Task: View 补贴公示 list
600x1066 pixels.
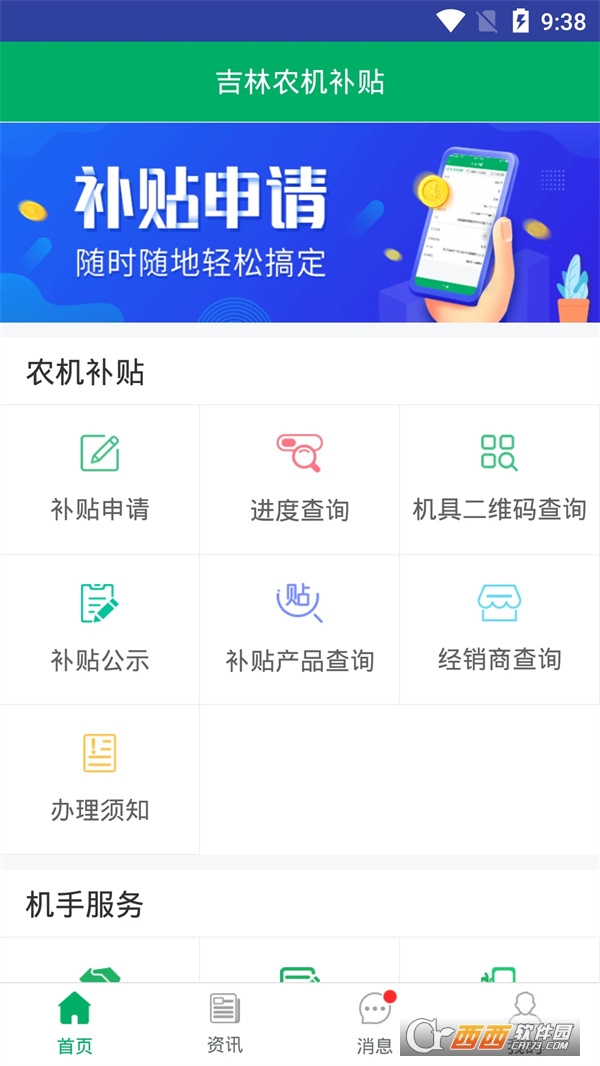Action: 100,628
